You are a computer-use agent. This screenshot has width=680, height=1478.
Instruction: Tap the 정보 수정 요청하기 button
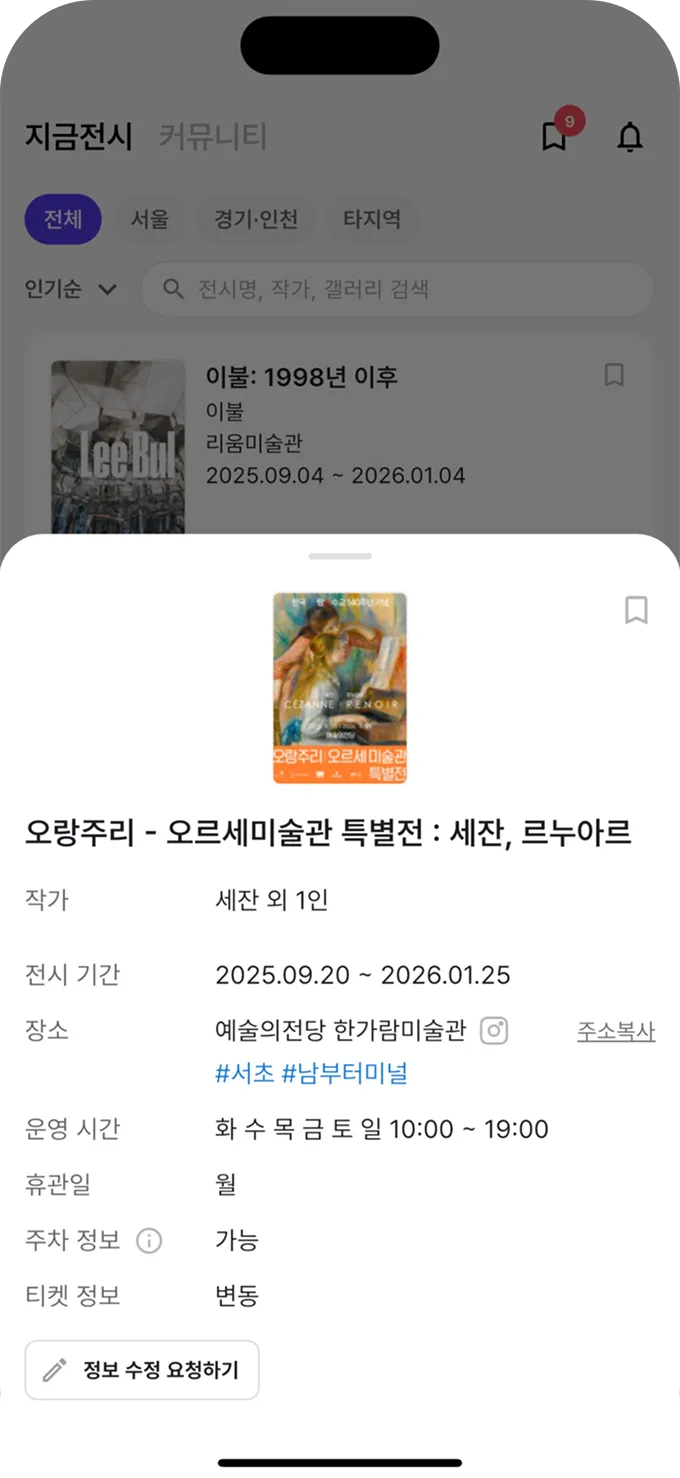(142, 1369)
